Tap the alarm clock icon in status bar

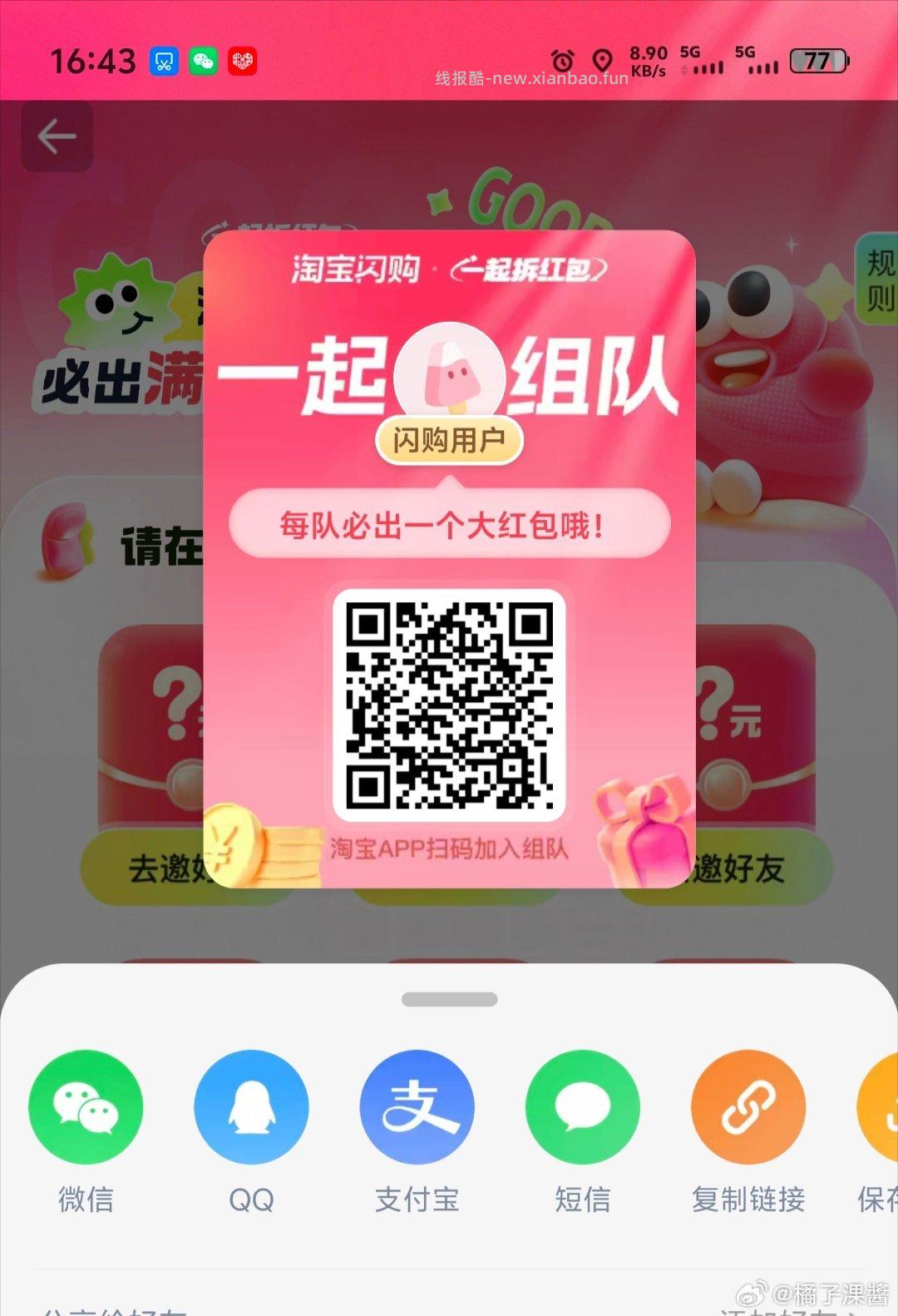564,62
